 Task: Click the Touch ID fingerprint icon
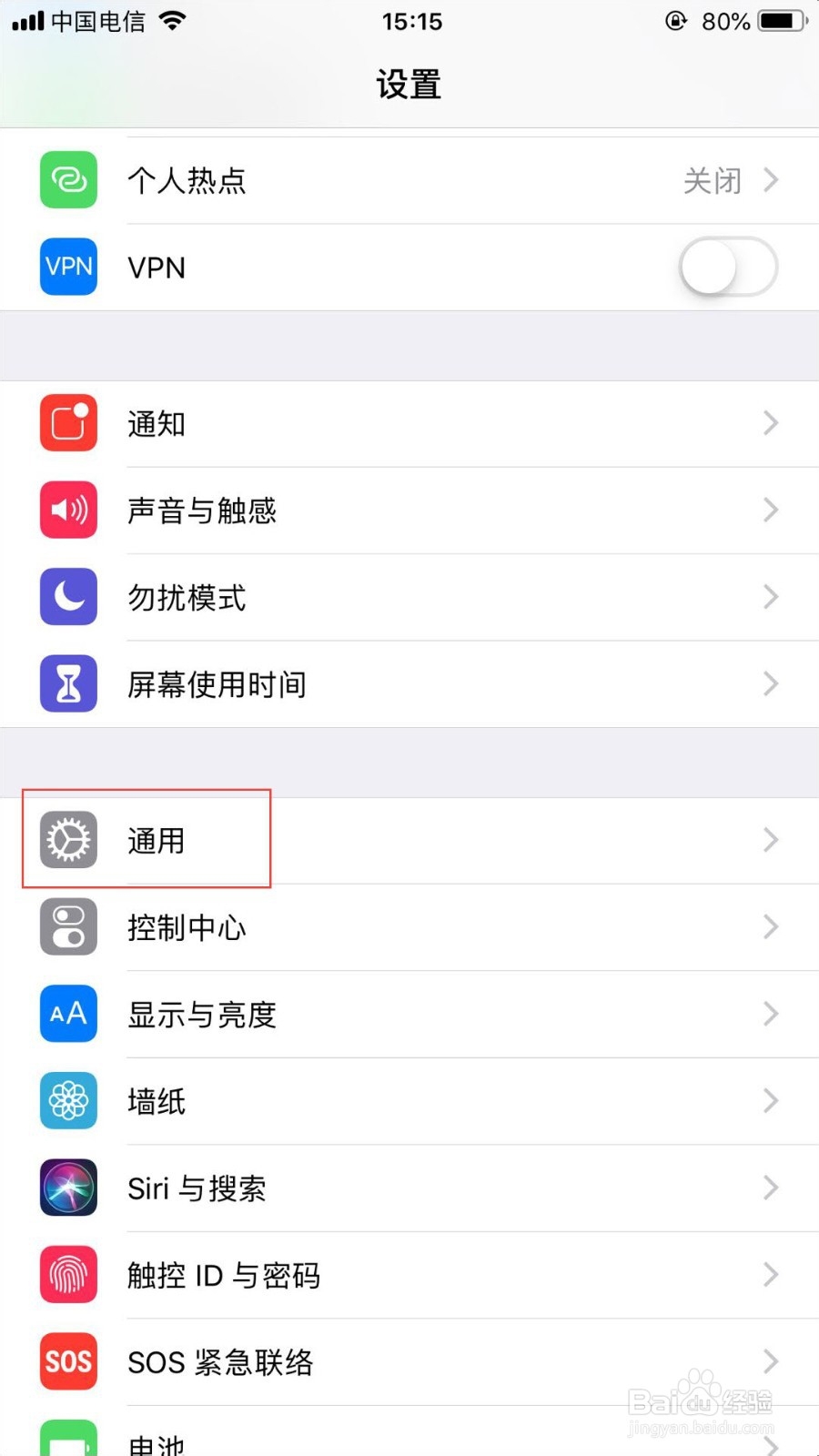coord(68,1274)
